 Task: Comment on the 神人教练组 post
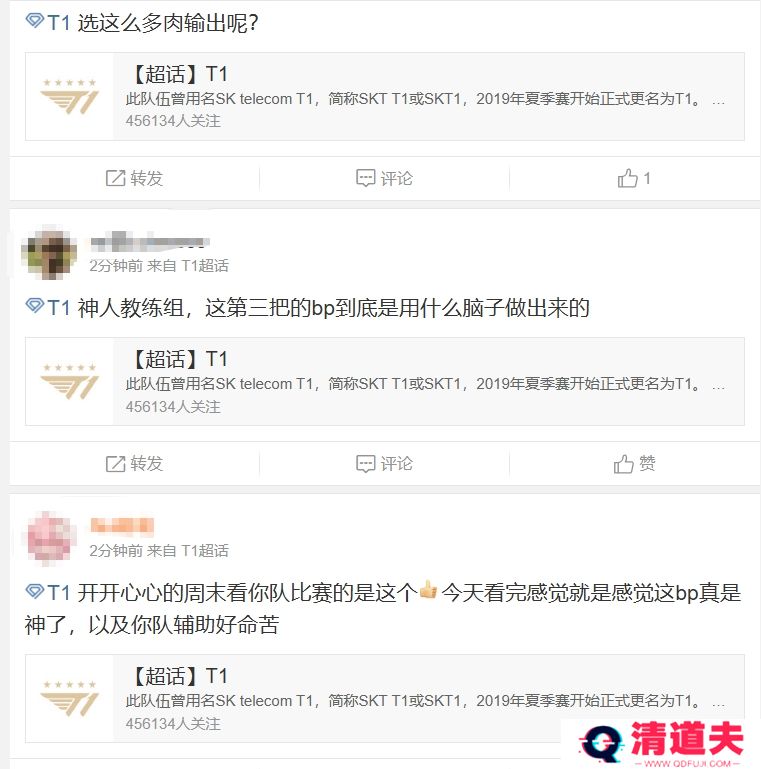(x=385, y=463)
